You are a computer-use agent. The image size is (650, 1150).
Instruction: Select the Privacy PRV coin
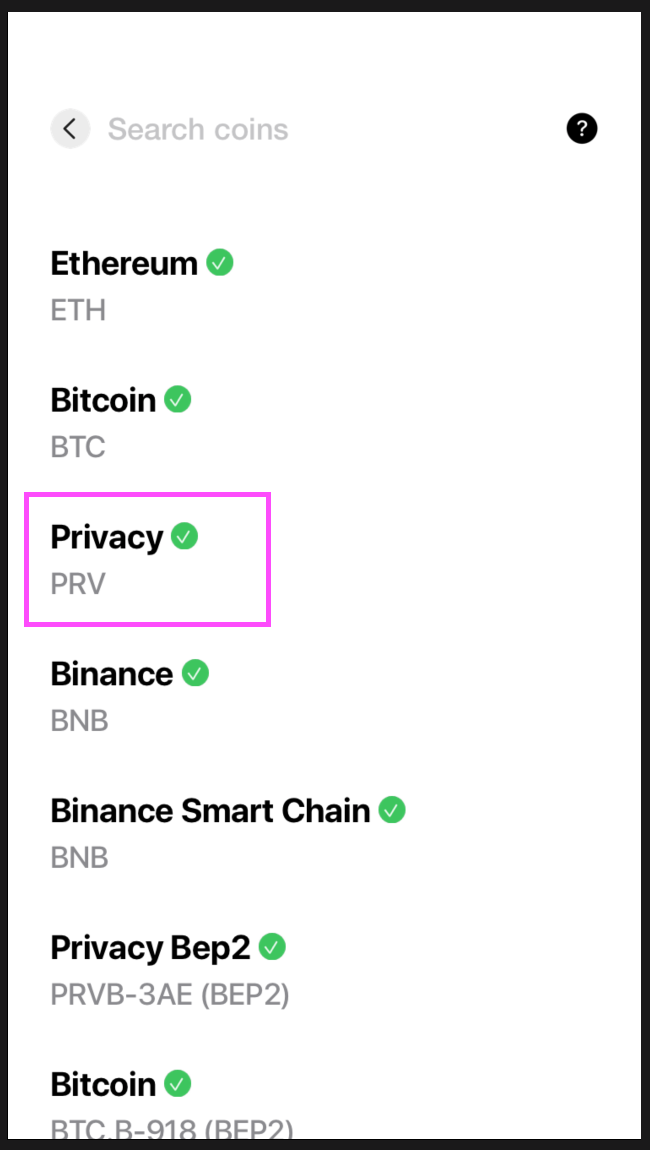[324, 560]
